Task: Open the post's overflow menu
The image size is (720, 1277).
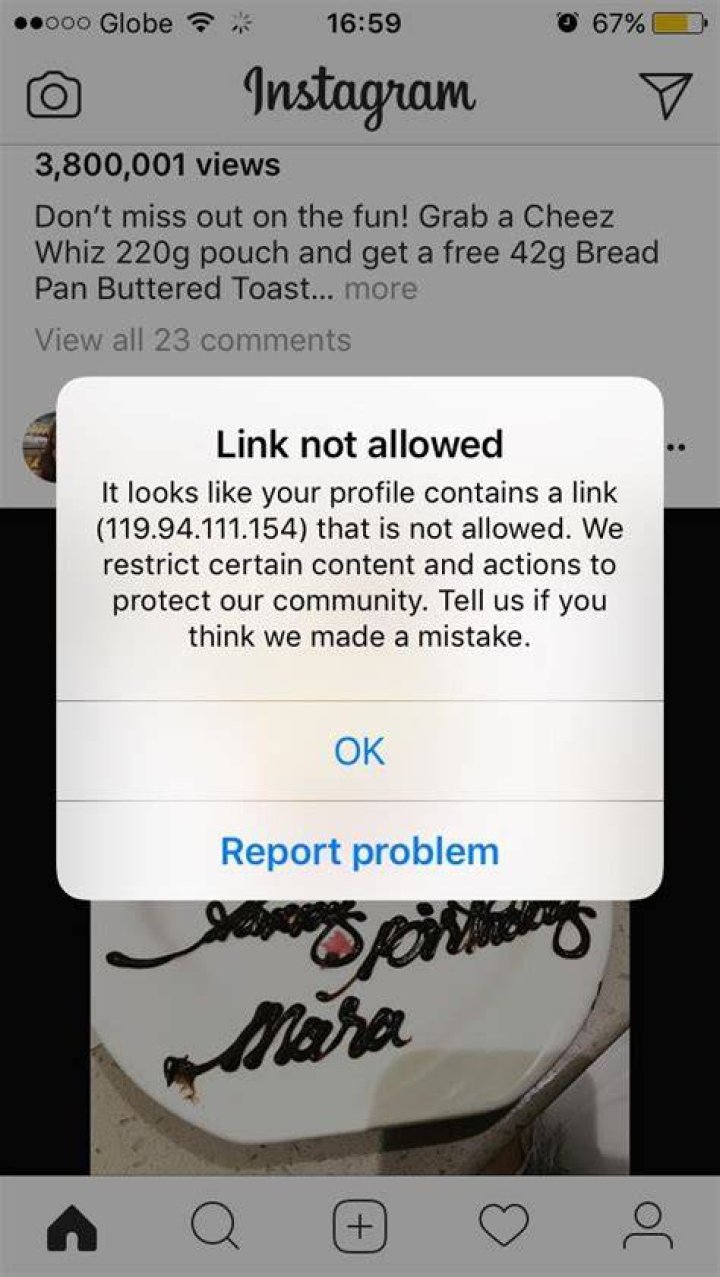Action: tap(676, 447)
